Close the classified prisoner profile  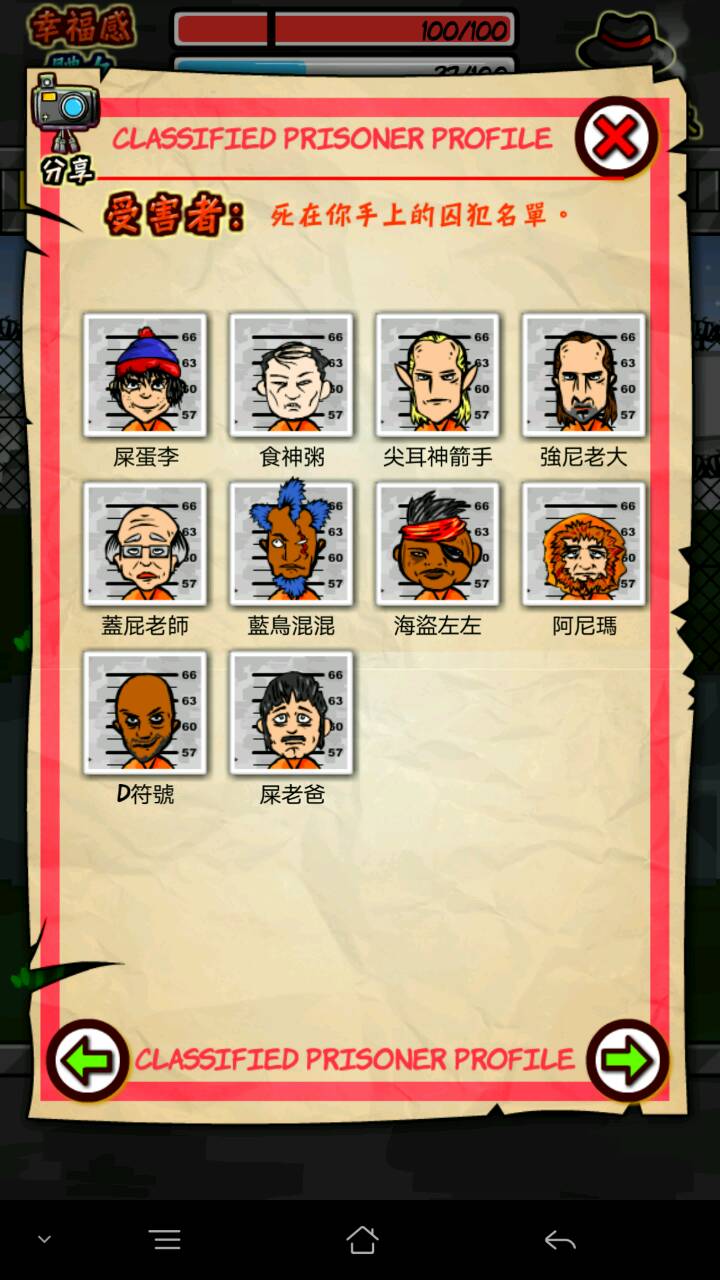pyautogui.click(x=616, y=138)
